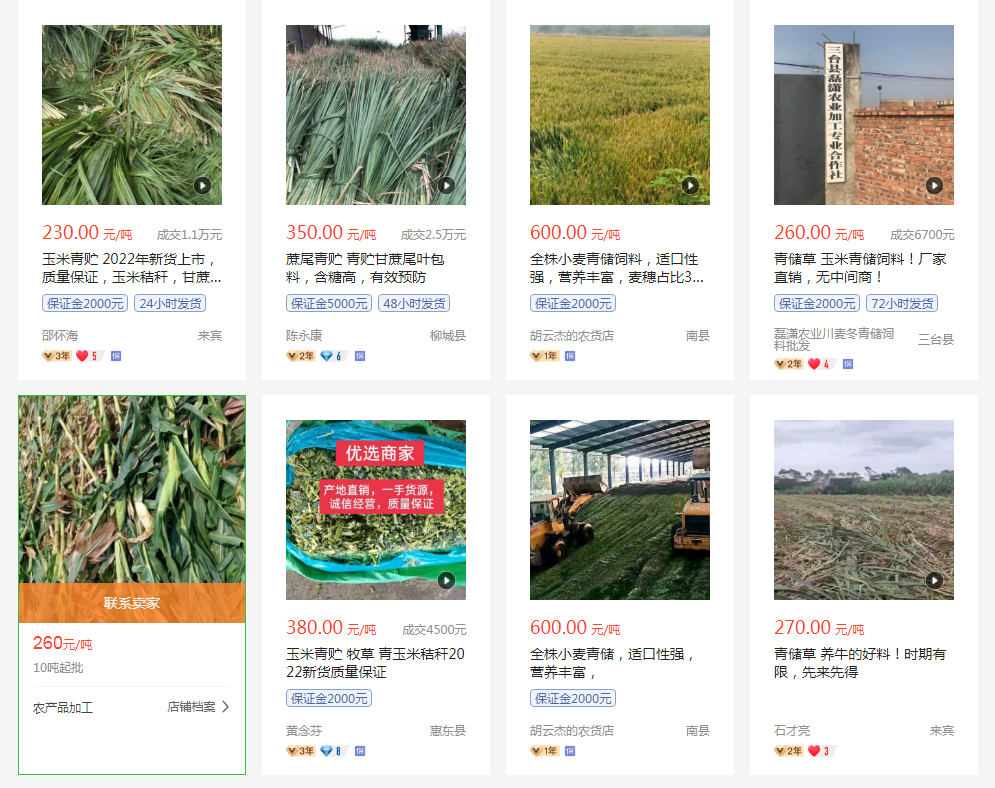Open 青储草 养牛的好料 listing by 石才亮
The image size is (995, 788).
(860, 663)
